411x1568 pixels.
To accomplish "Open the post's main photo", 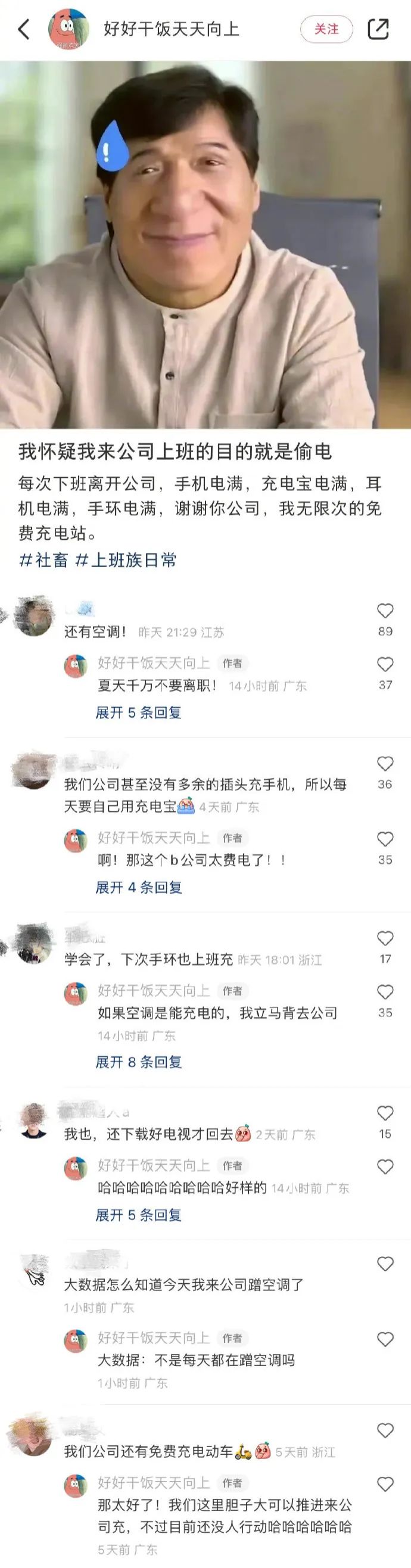I will pyautogui.click(x=205, y=244).
